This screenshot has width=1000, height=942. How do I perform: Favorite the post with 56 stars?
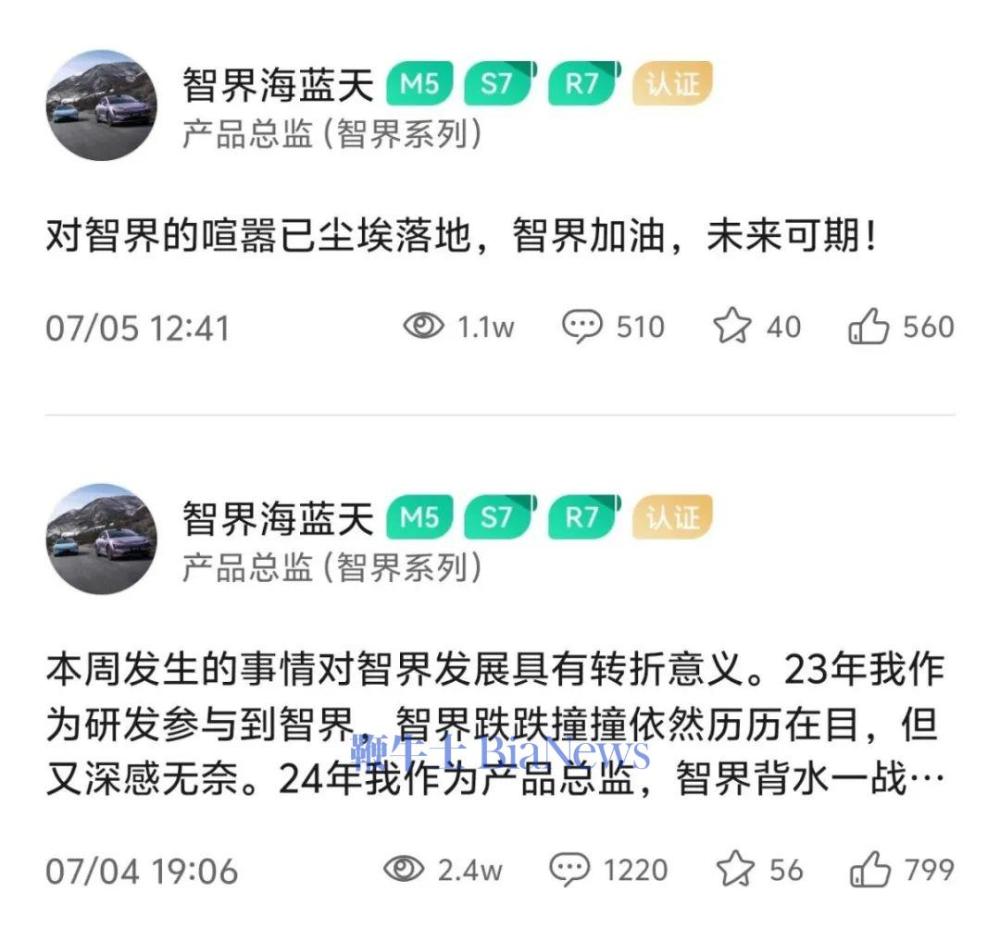737,870
